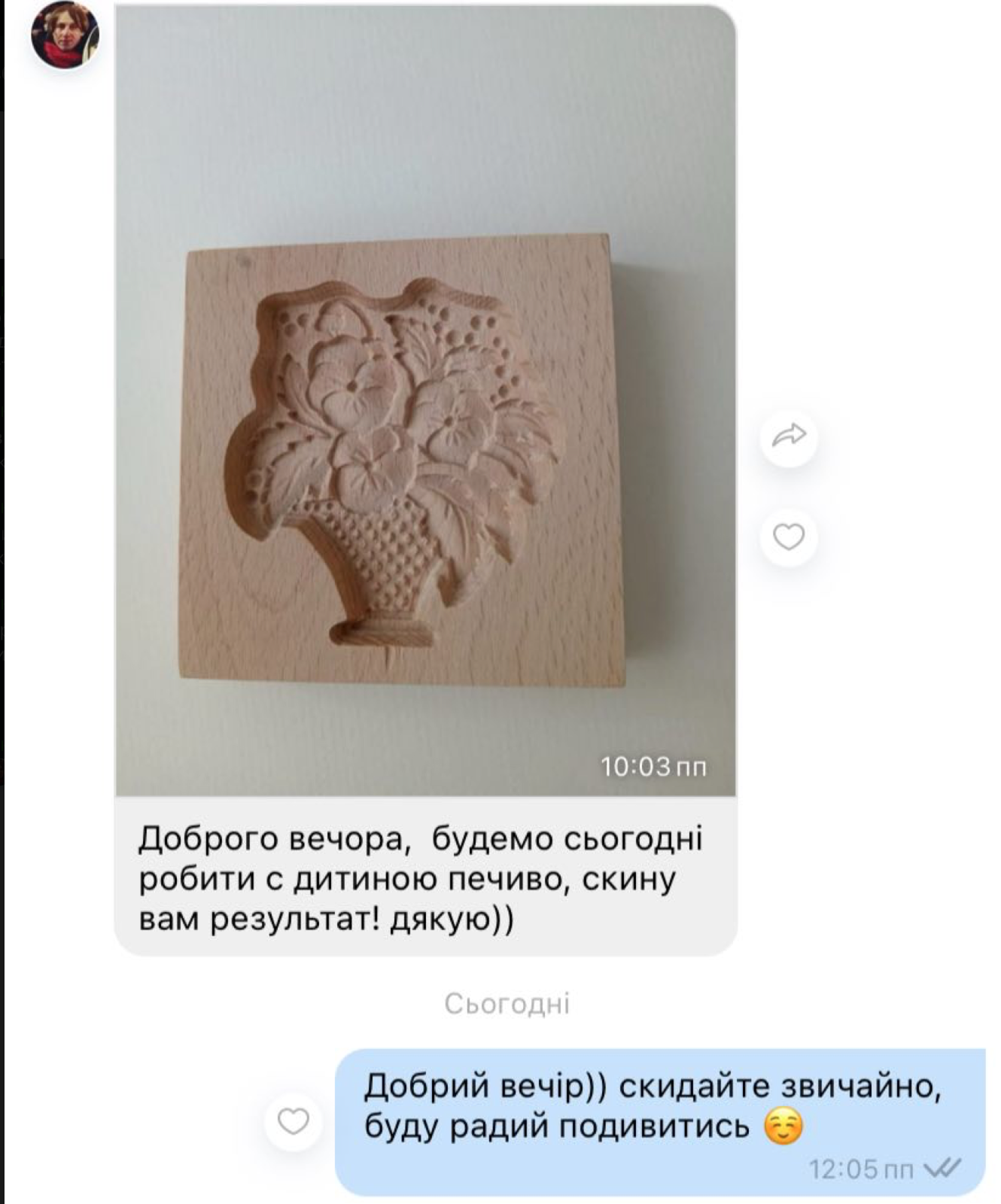Image resolution: width=1001 pixels, height=1204 pixels.
Task: Like the reply 'Добрий вечір'
Action: (x=294, y=1122)
